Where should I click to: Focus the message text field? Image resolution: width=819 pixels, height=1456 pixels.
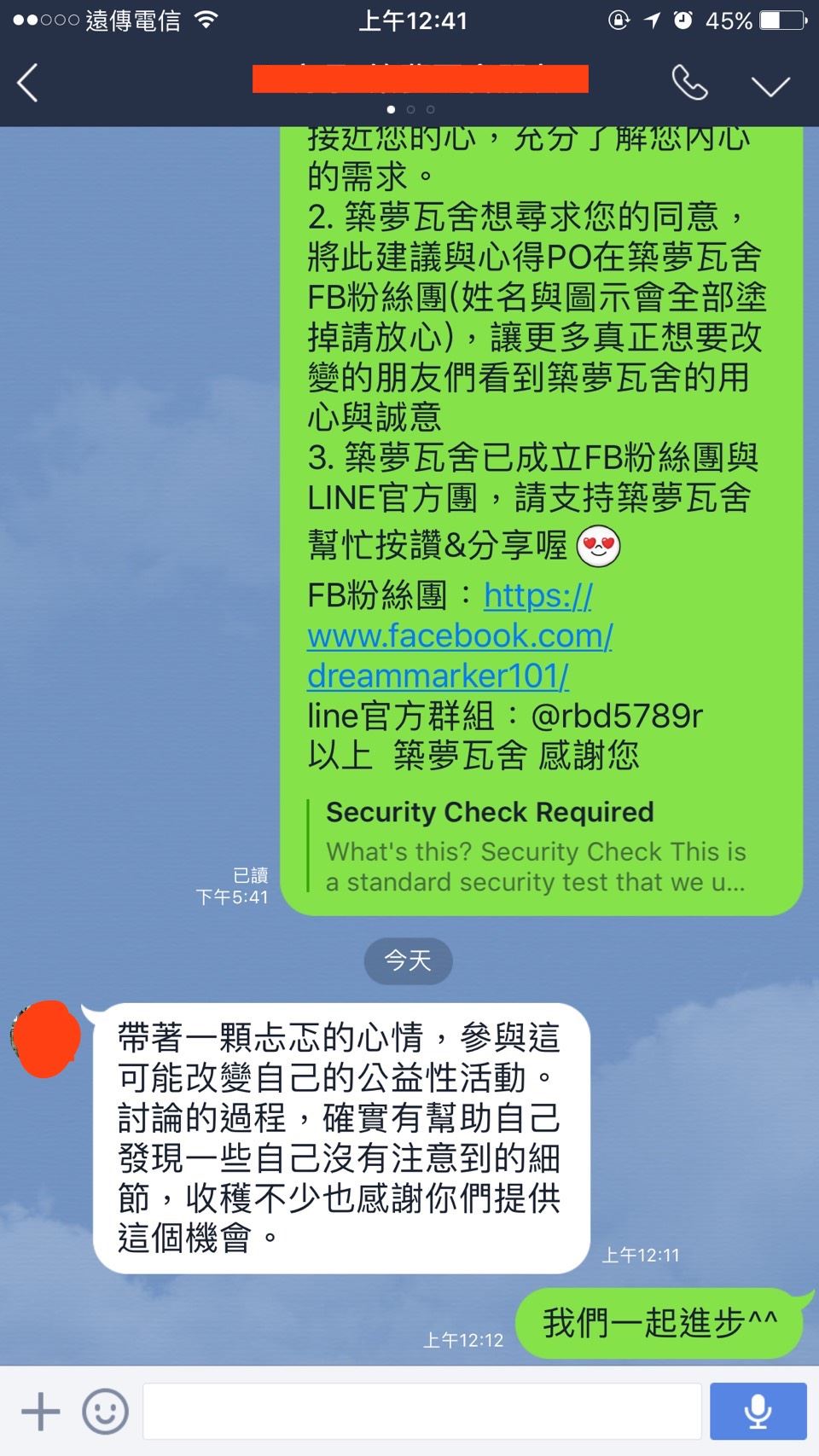(421, 1412)
